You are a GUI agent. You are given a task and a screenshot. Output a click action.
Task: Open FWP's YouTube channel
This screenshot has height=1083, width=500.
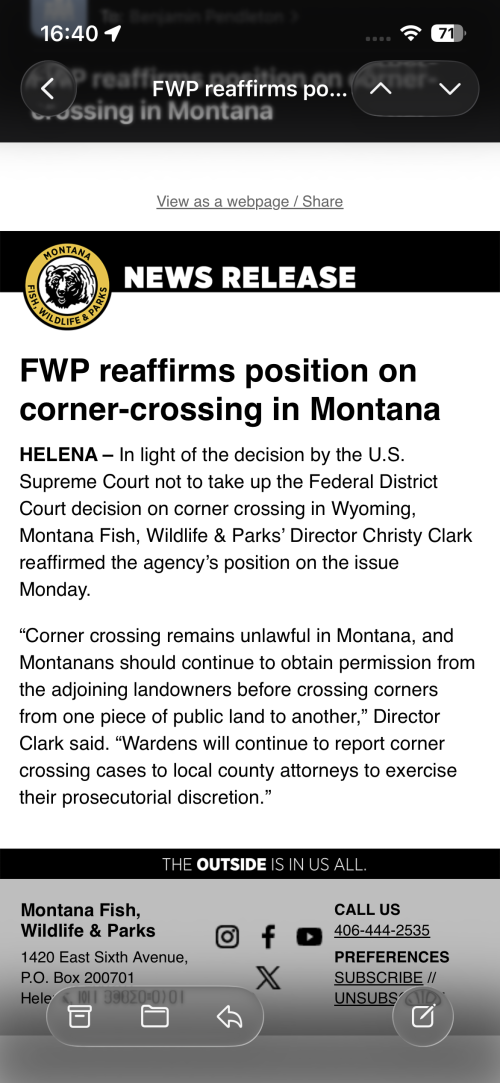(x=309, y=937)
